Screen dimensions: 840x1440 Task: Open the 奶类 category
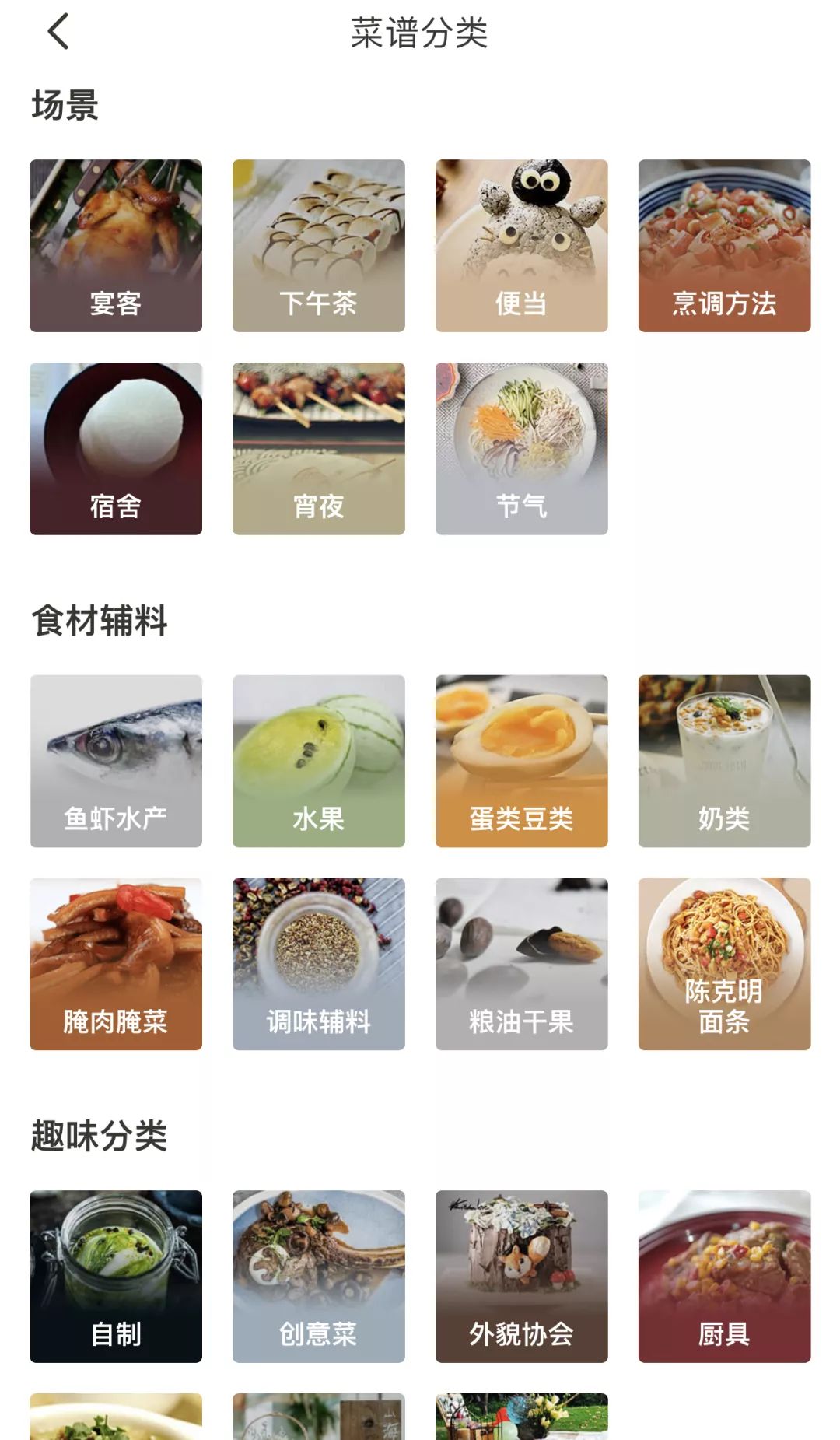point(725,761)
